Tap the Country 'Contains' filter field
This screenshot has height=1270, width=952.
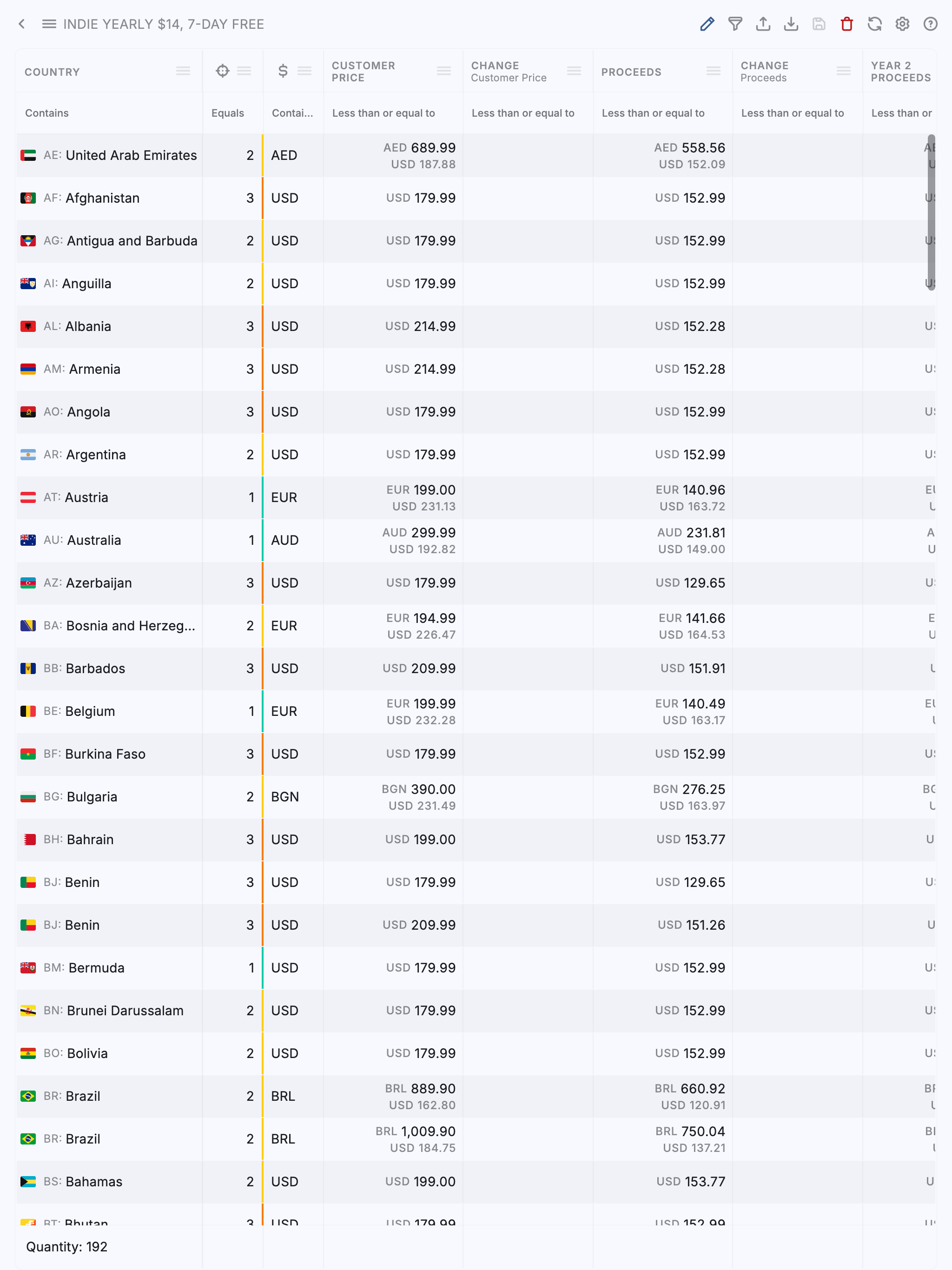109,113
